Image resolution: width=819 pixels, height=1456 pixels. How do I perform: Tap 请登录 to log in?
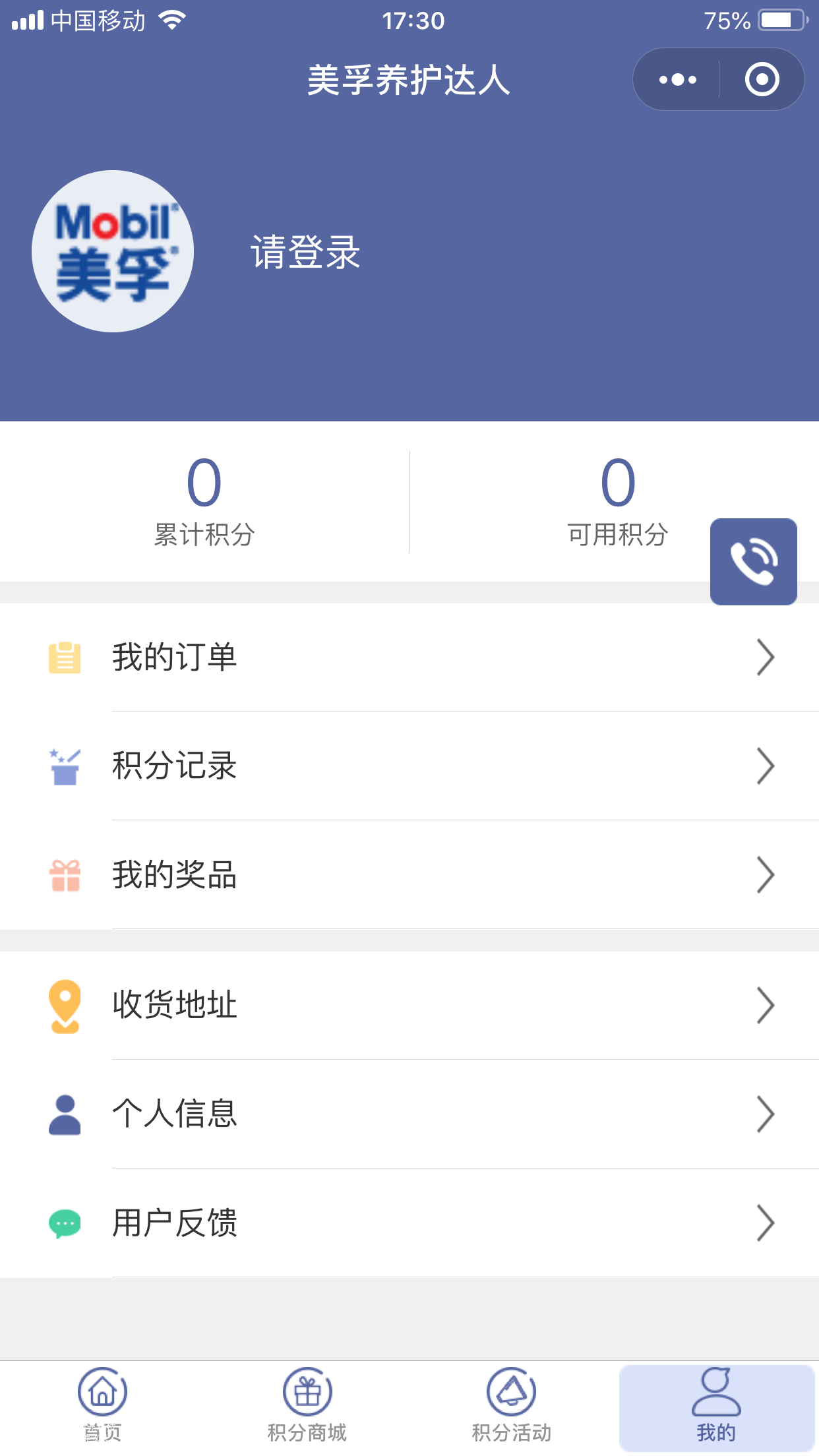305,252
